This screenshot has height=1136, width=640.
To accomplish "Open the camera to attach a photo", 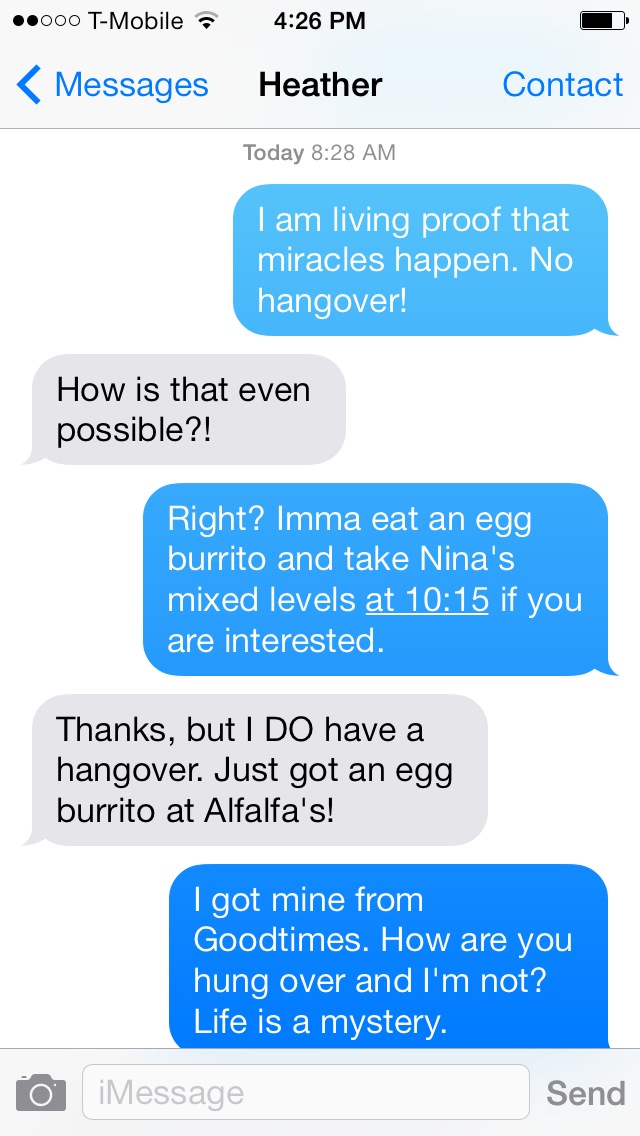I will coord(41,1093).
